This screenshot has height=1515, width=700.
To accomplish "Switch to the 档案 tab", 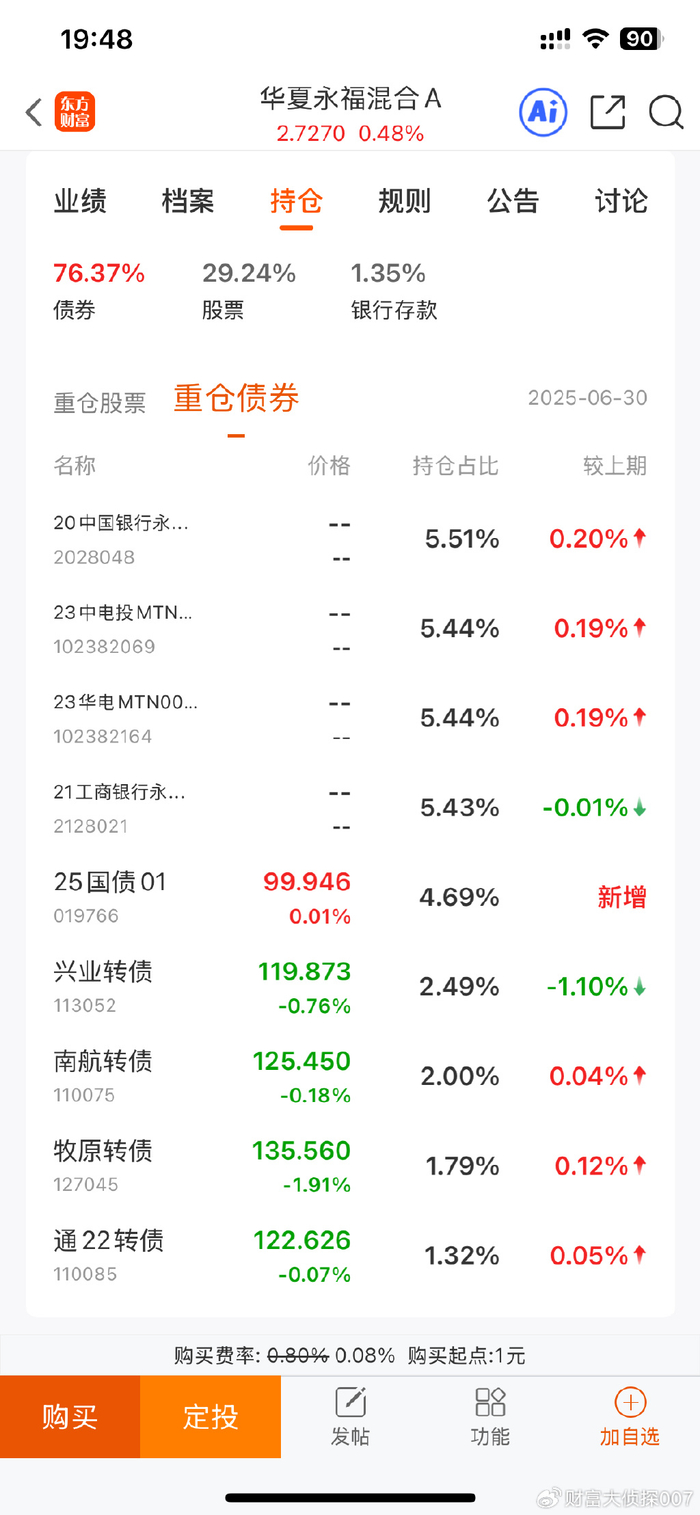I will tap(188, 201).
